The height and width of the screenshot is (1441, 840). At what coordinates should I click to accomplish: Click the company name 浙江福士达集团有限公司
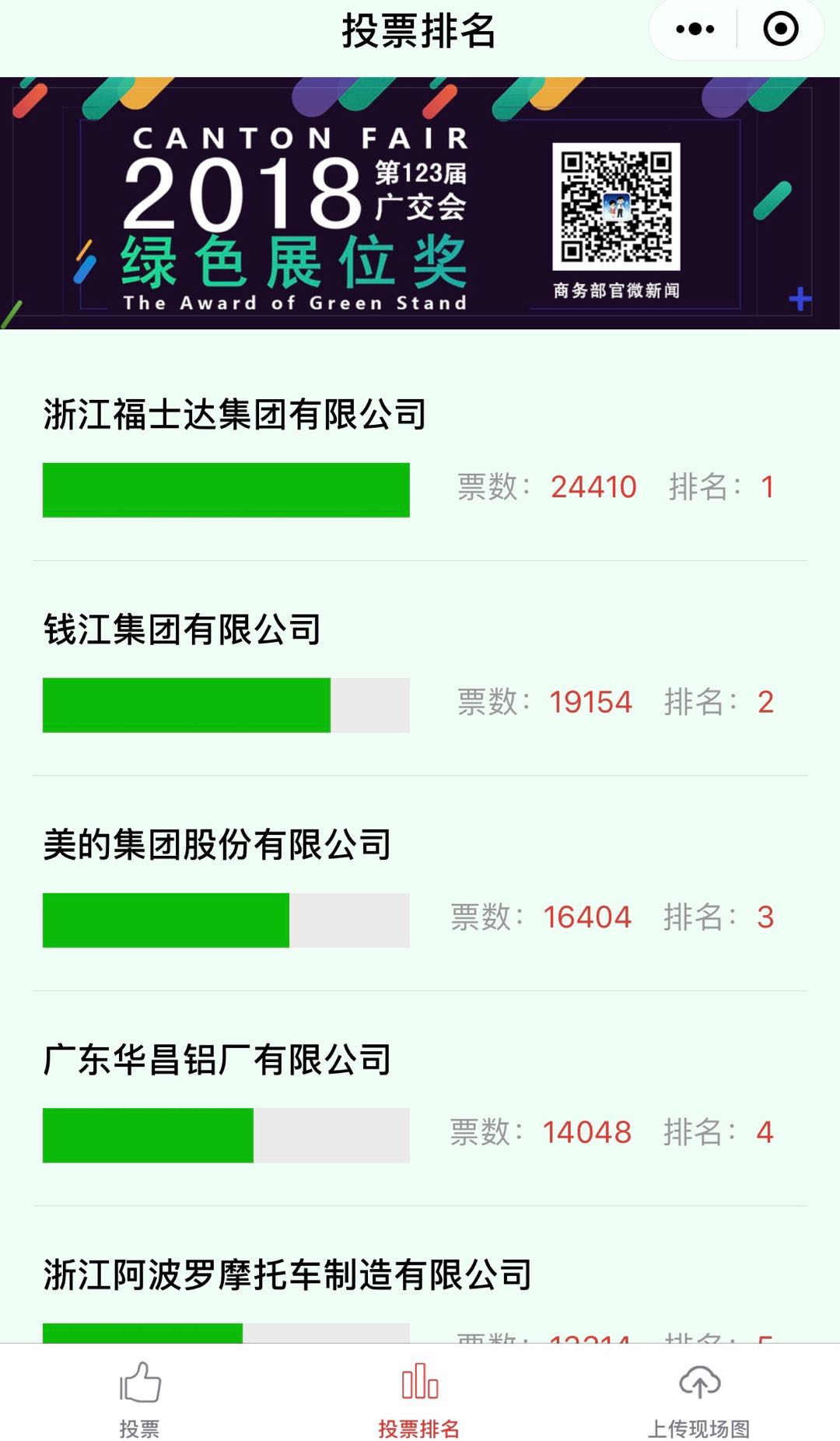pyautogui.click(x=232, y=416)
